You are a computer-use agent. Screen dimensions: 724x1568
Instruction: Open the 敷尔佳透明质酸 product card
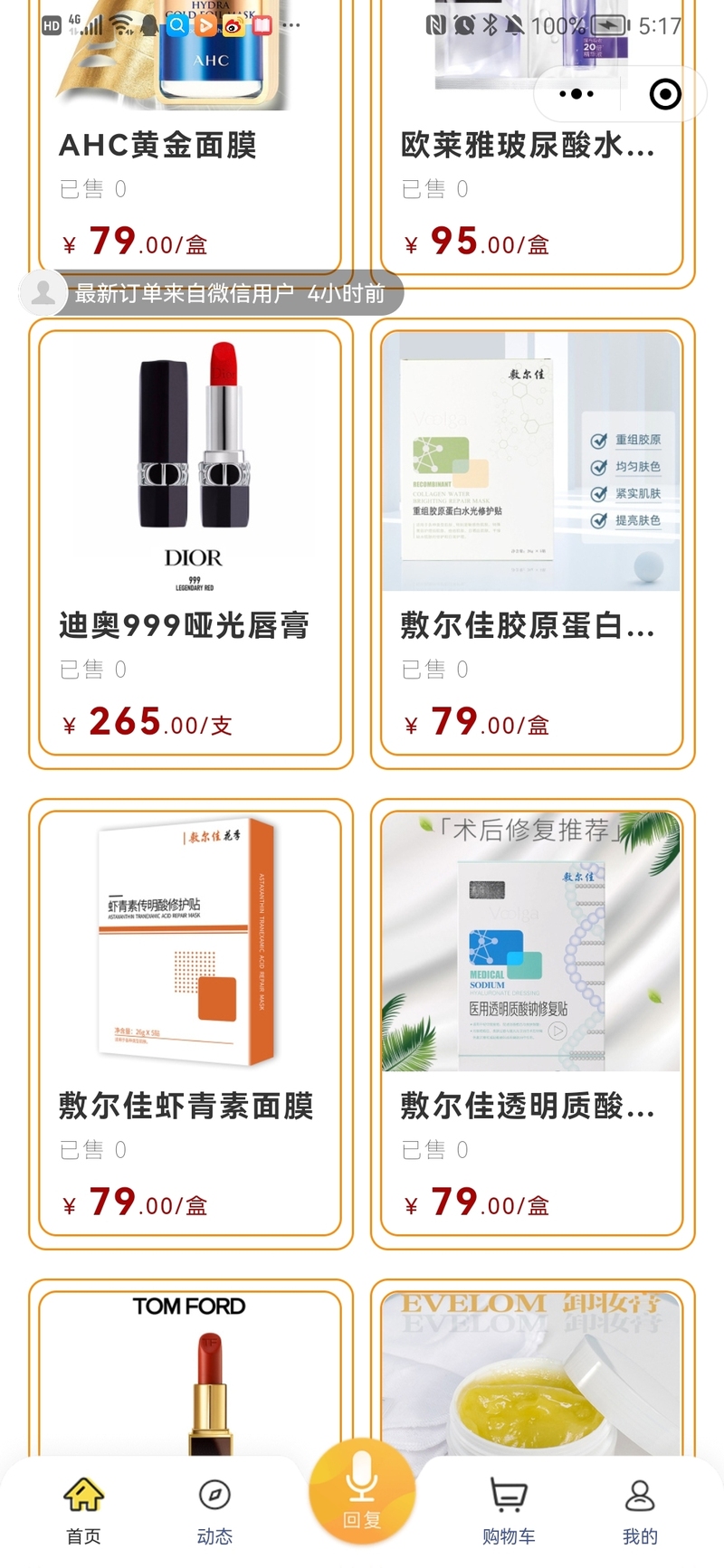[531, 1022]
